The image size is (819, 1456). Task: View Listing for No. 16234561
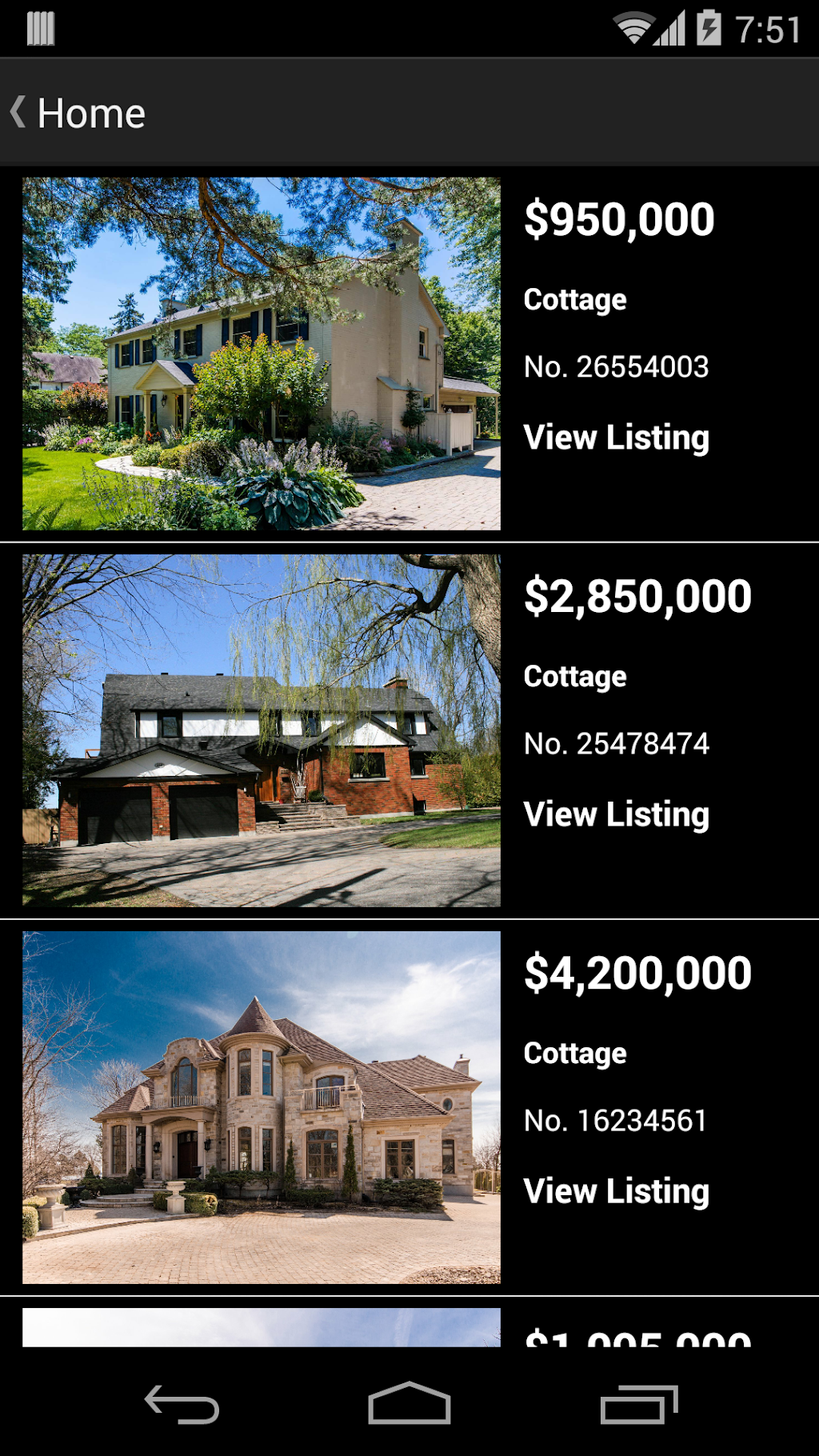pos(616,1191)
